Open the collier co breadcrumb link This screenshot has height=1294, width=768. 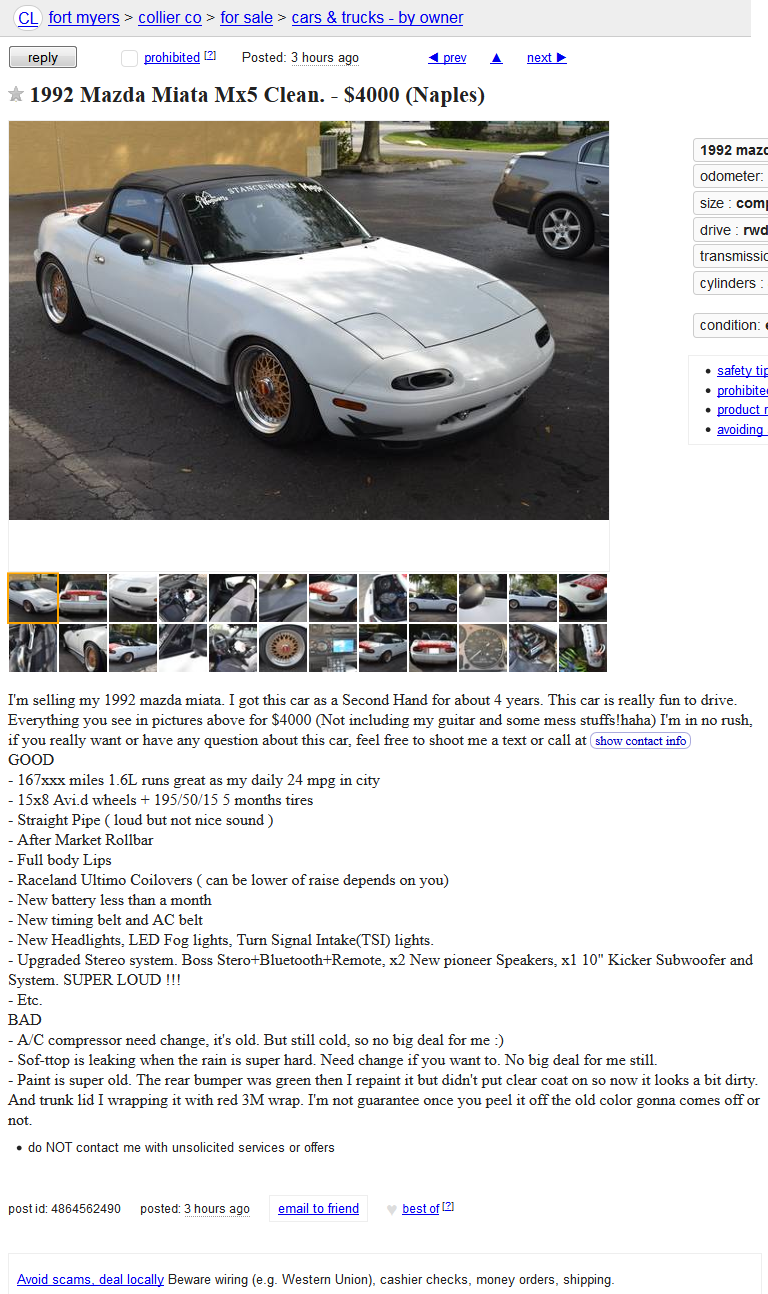point(170,18)
